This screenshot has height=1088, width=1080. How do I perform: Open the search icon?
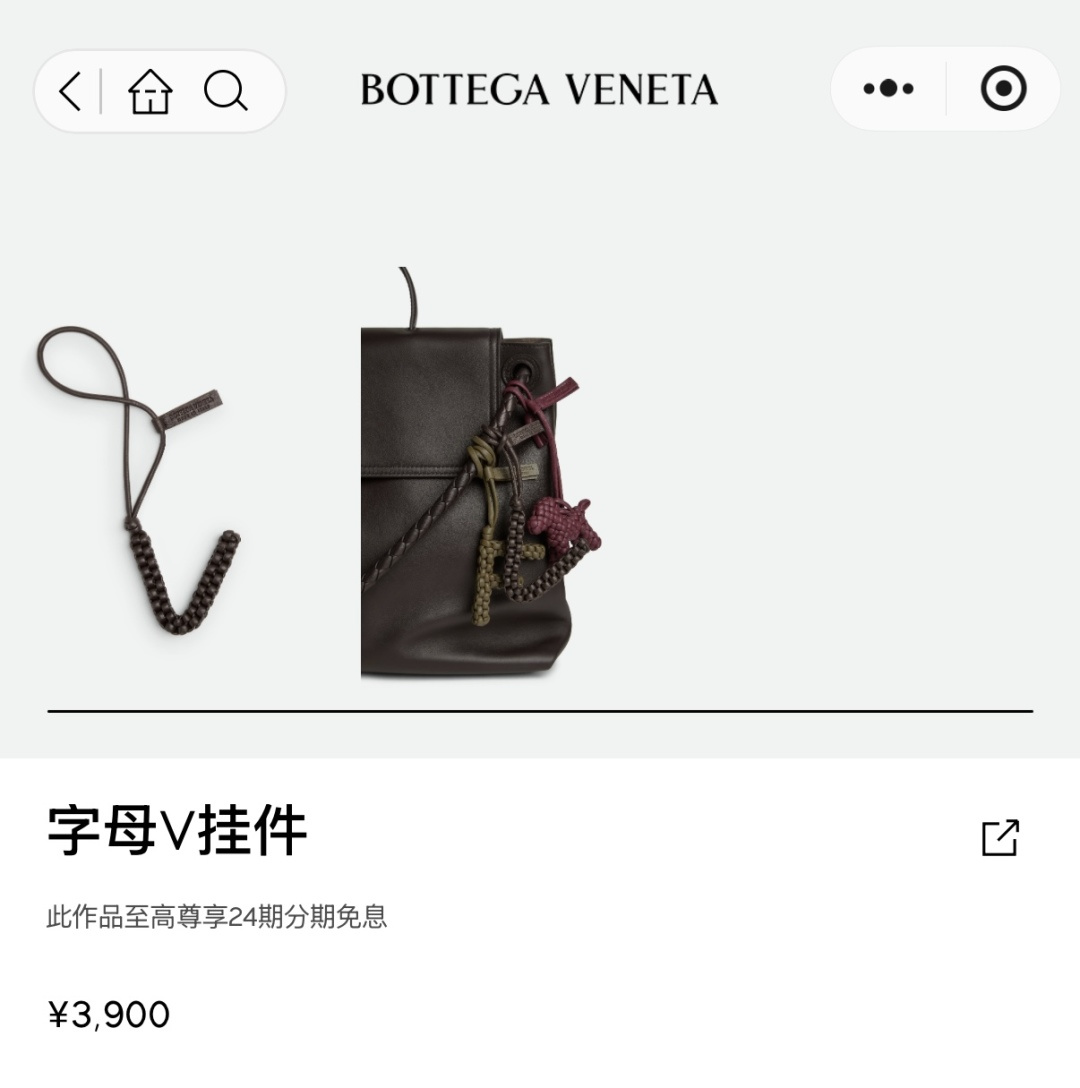(225, 91)
